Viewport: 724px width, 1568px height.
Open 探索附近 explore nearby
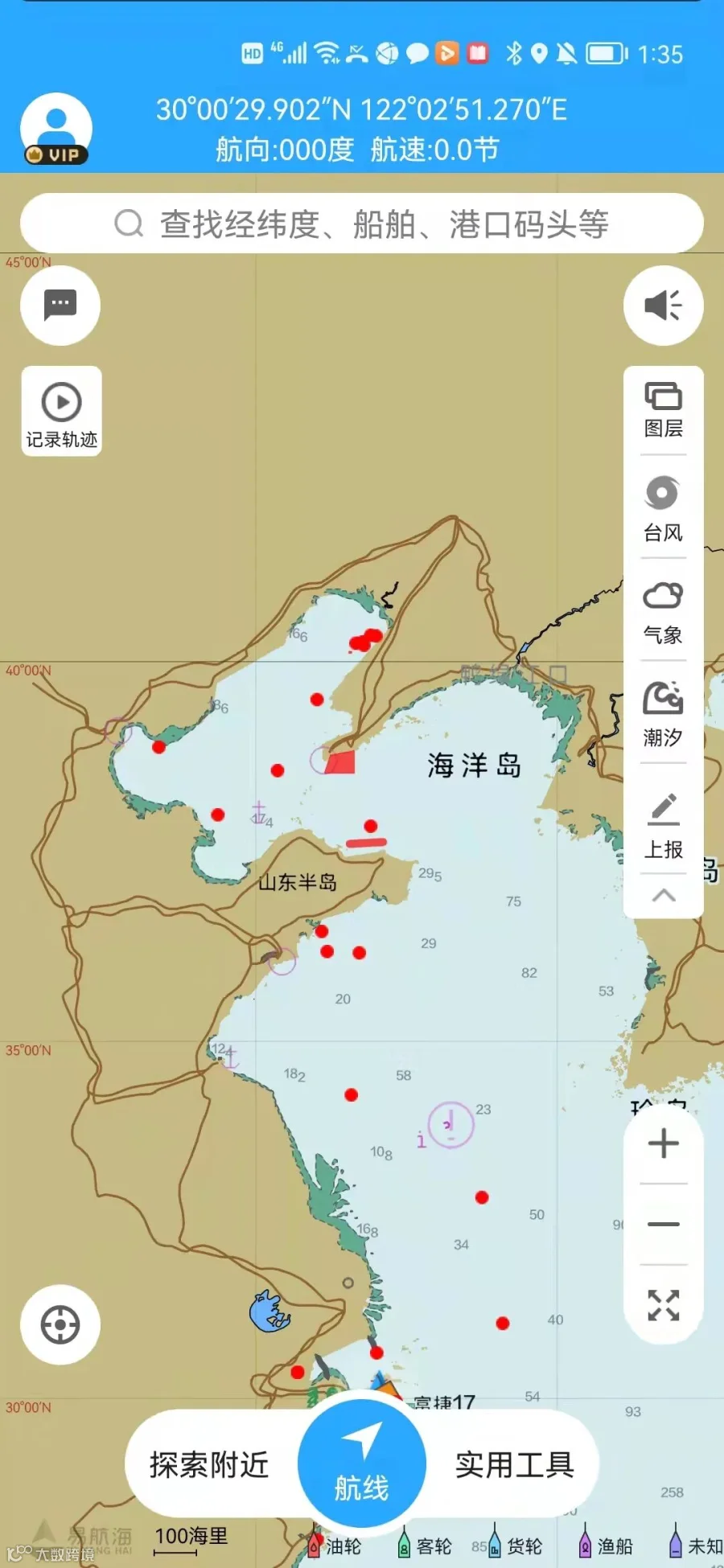[209, 1465]
